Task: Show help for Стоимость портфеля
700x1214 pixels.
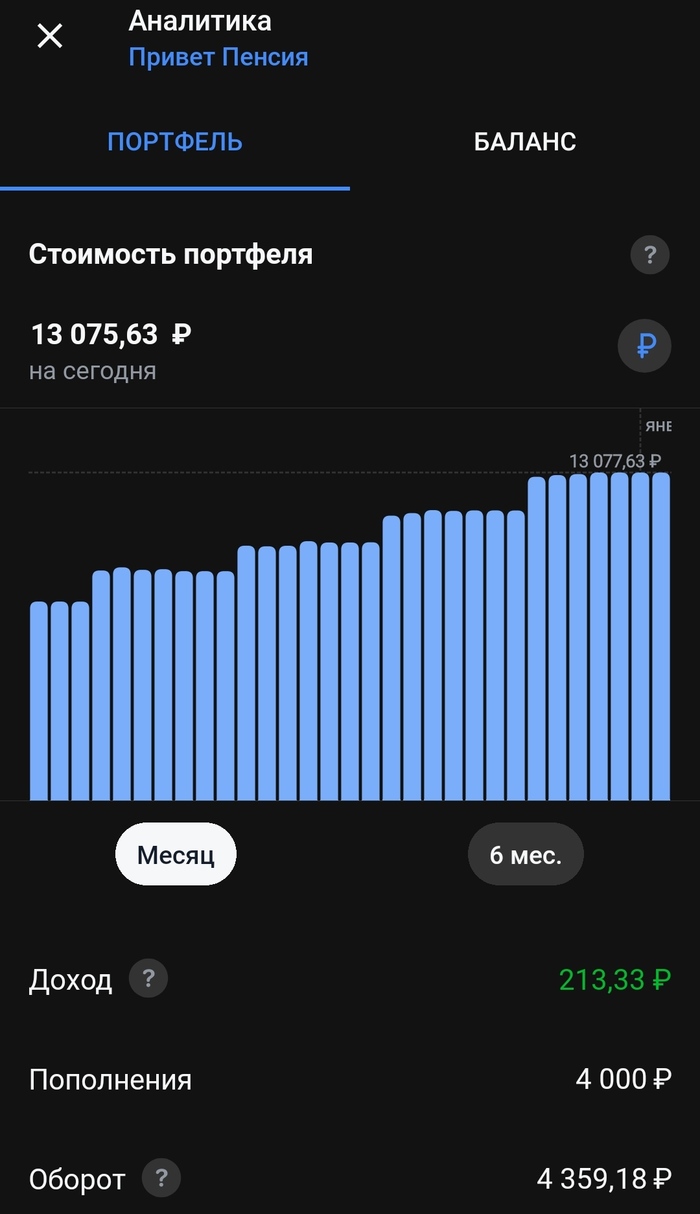Action: pos(649,255)
